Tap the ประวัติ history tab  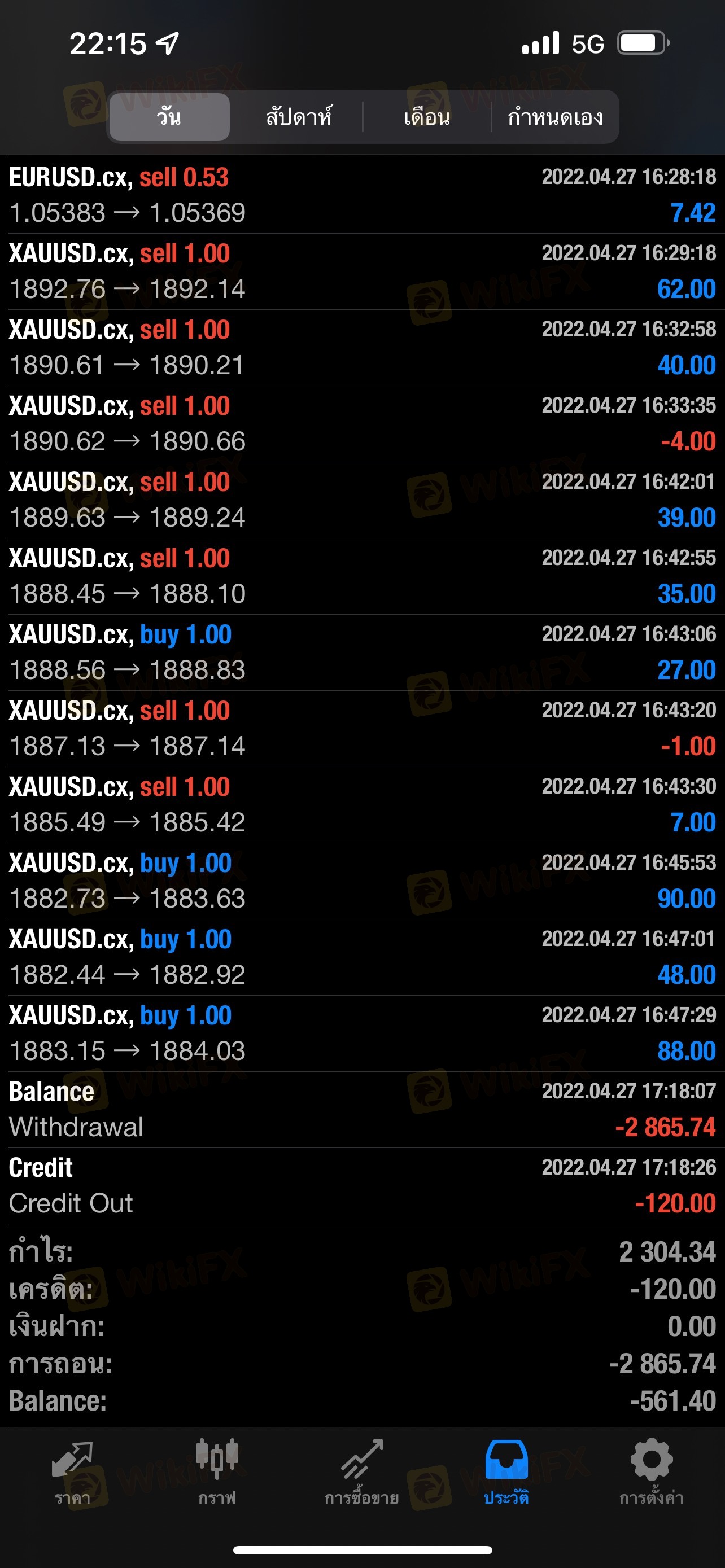click(x=506, y=1473)
